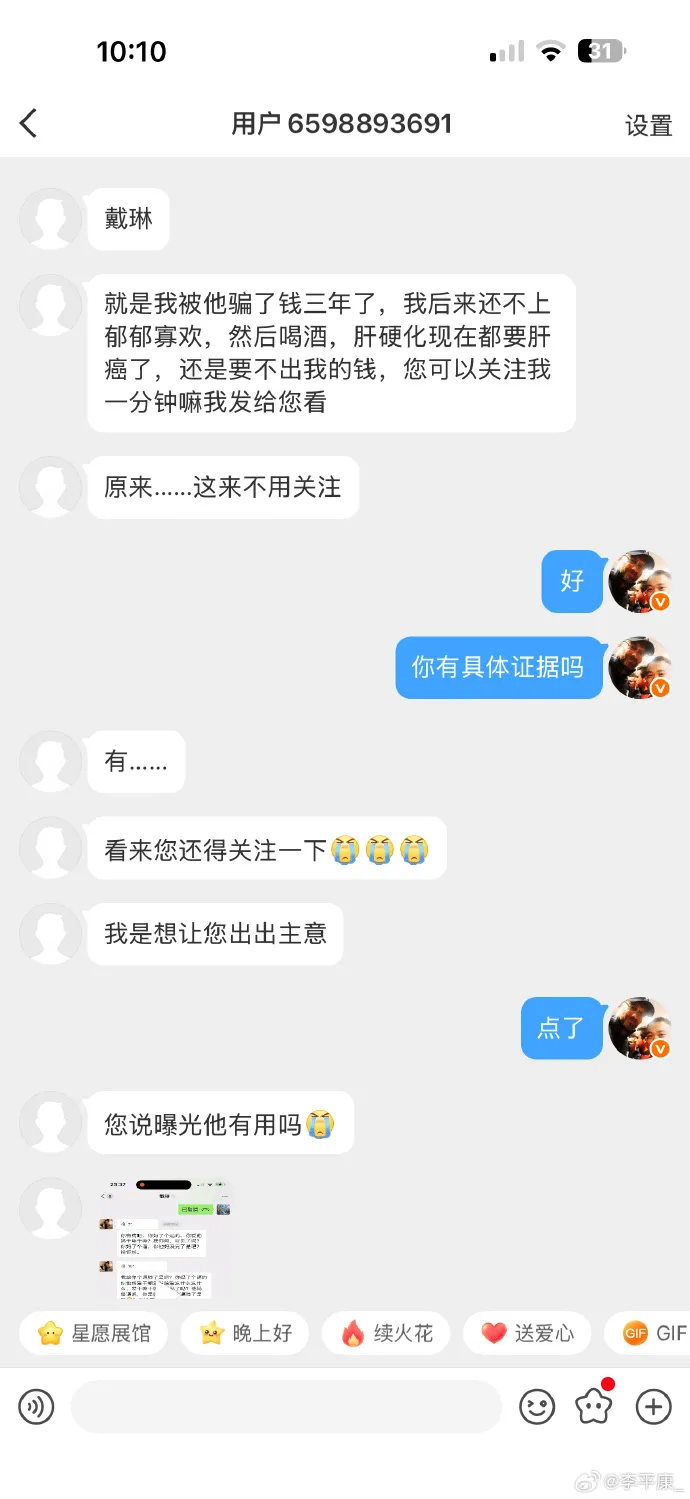The width and height of the screenshot is (690, 1499).
Task: Select the 星愿展馆 chip
Action: pyautogui.click(x=93, y=1333)
